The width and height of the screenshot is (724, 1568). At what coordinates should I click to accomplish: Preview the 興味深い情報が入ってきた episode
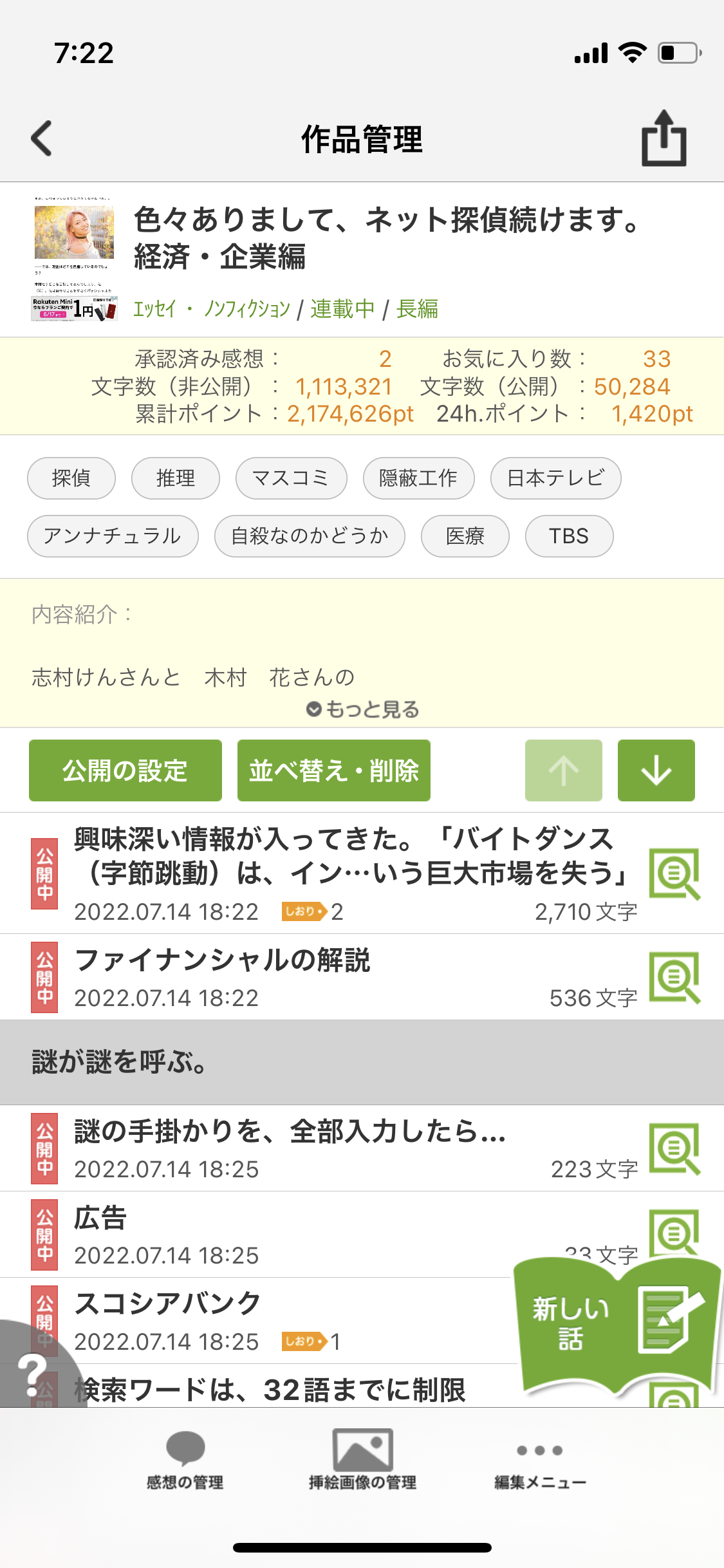[x=674, y=873]
